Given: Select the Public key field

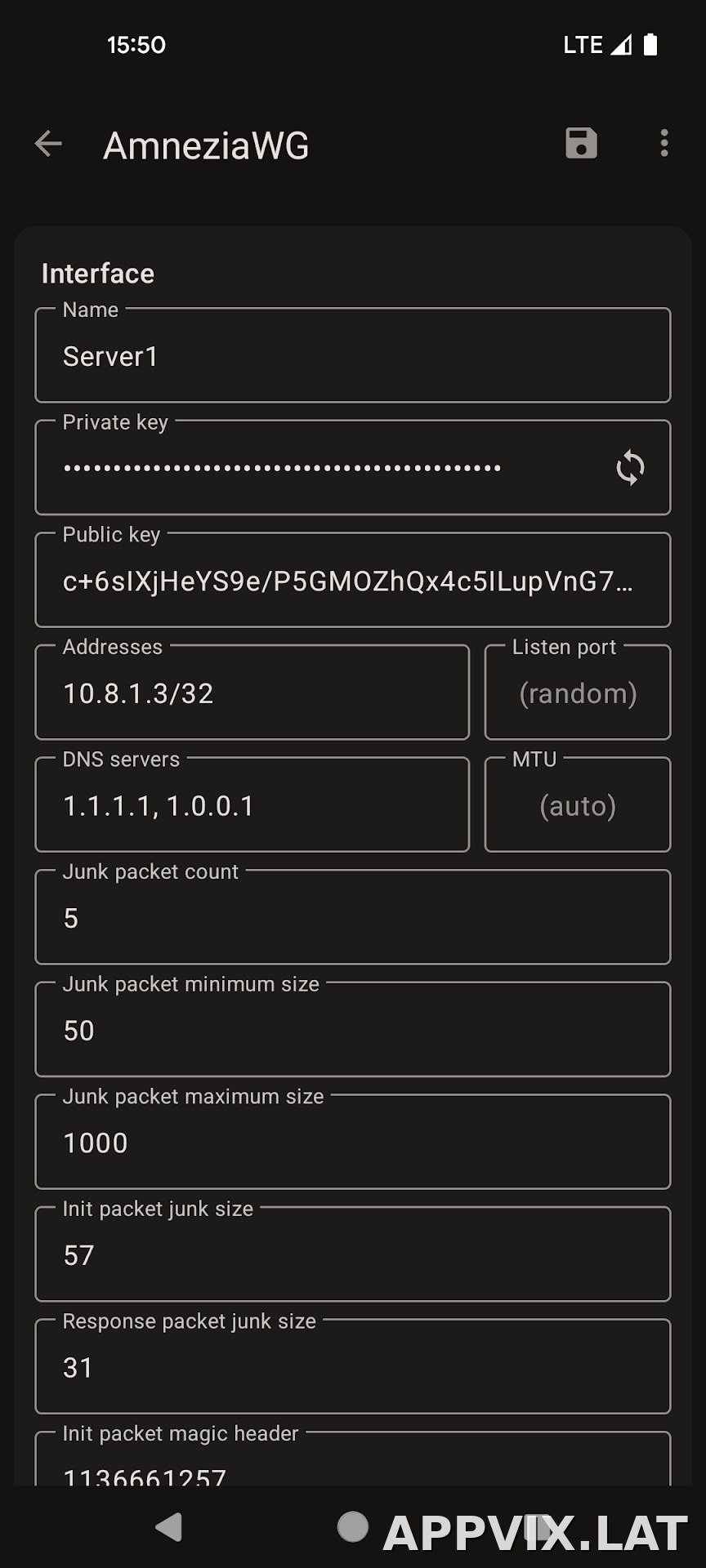Looking at the screenshot, I should tap(353, 580).
